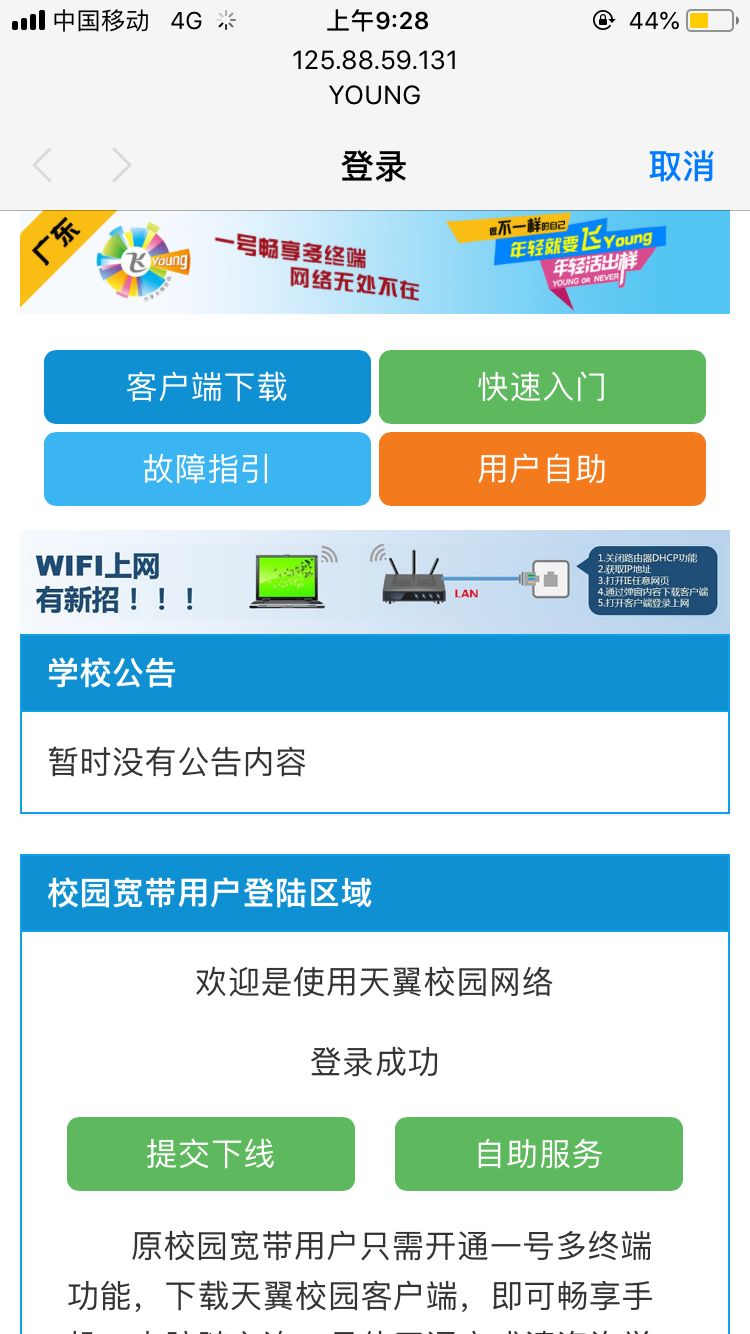This screenshot has height=1334, width=750.
Task: Open the 快速入门 quick start guide
Action: point(542,387)
